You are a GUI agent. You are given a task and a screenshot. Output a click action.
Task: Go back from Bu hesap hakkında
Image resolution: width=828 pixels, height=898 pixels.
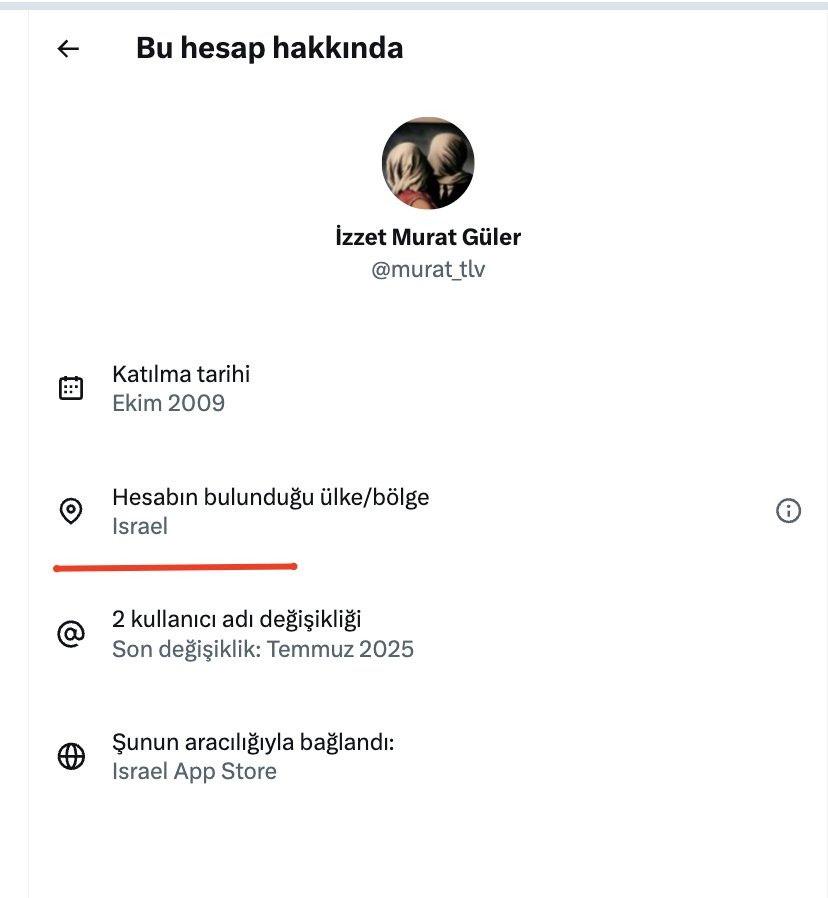coord(68,49)
